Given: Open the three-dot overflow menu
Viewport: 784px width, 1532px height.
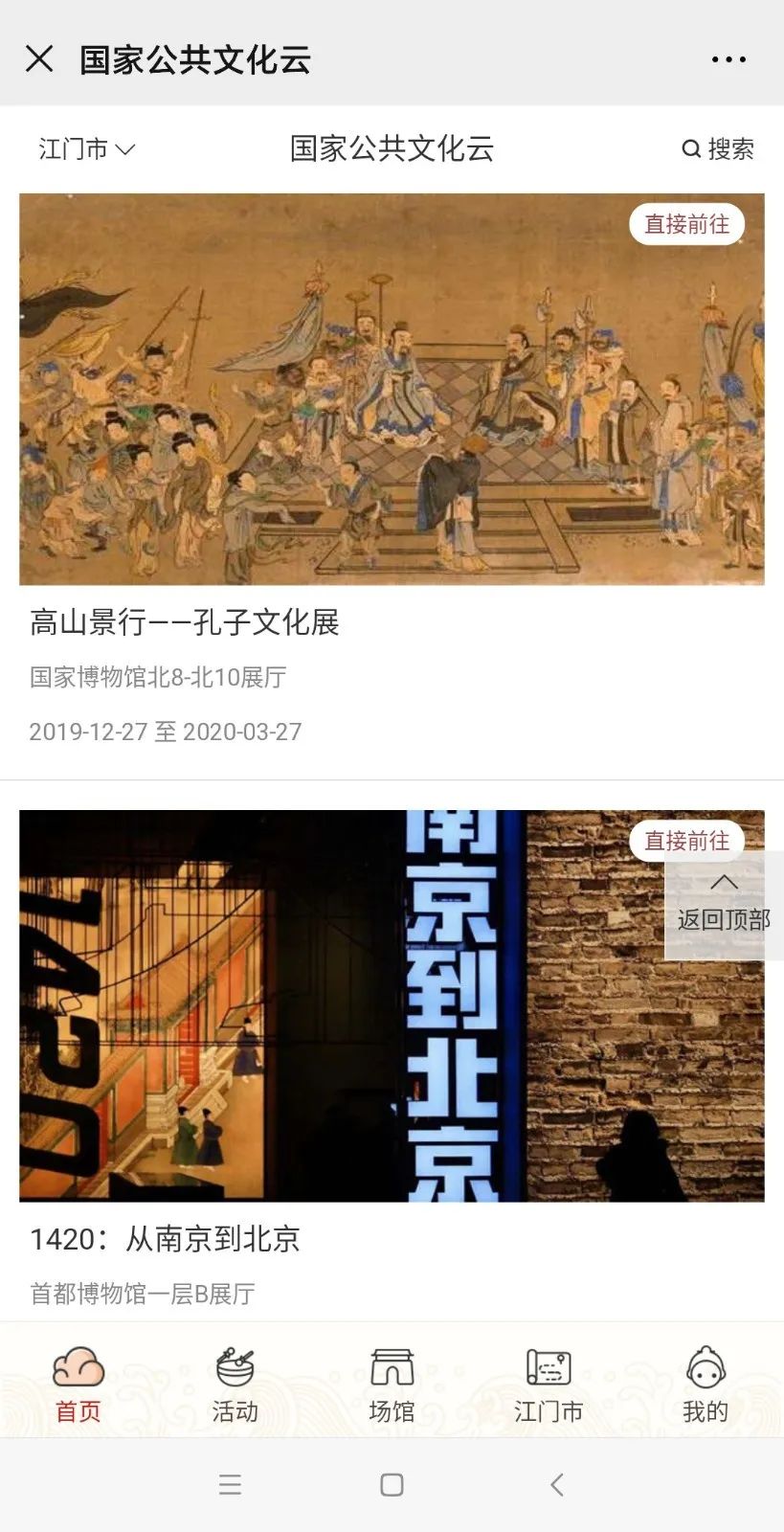Looking at the screenshot, I should pyautogui.click(x=728, y=59).
